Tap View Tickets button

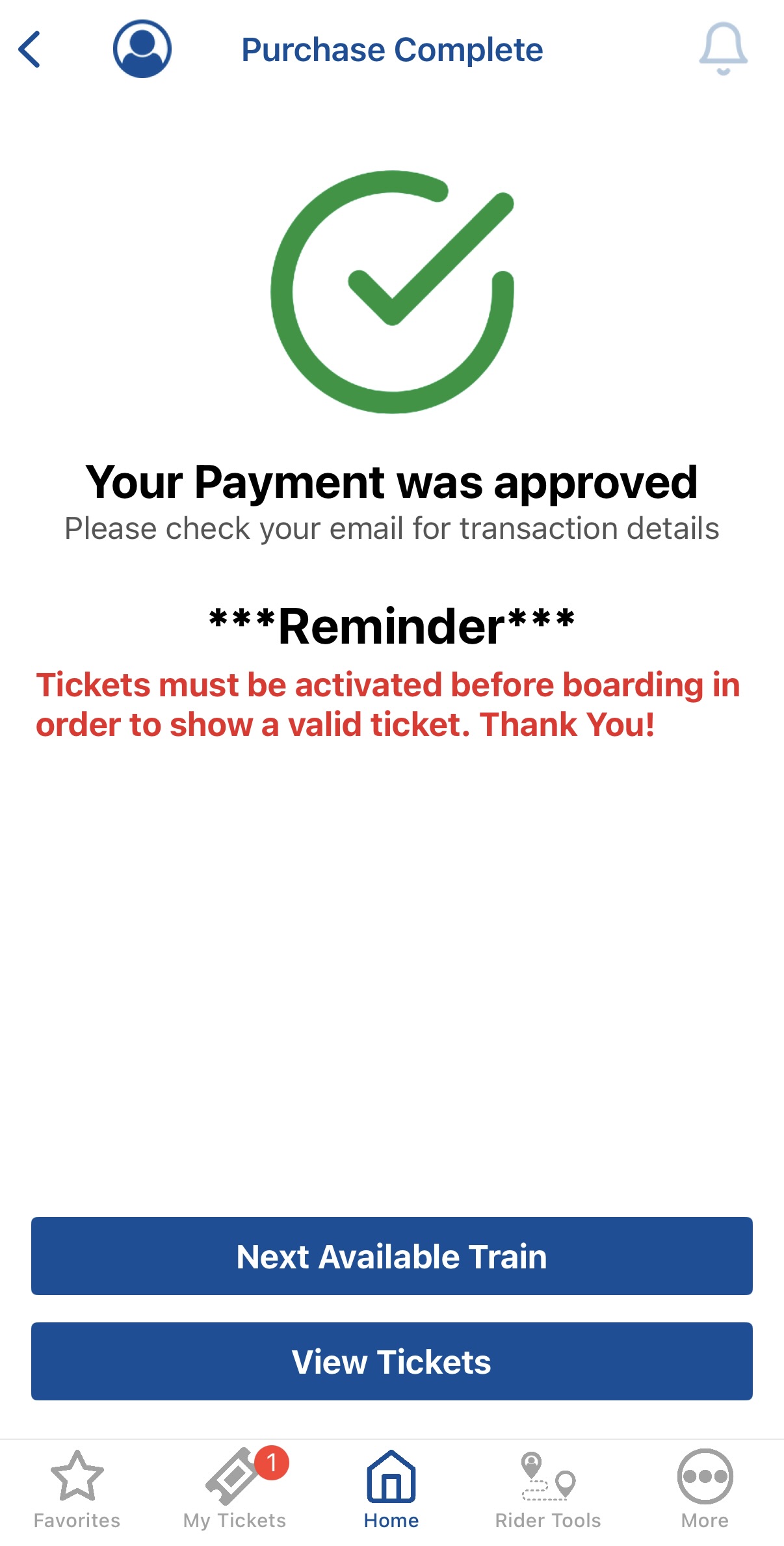392,1361
